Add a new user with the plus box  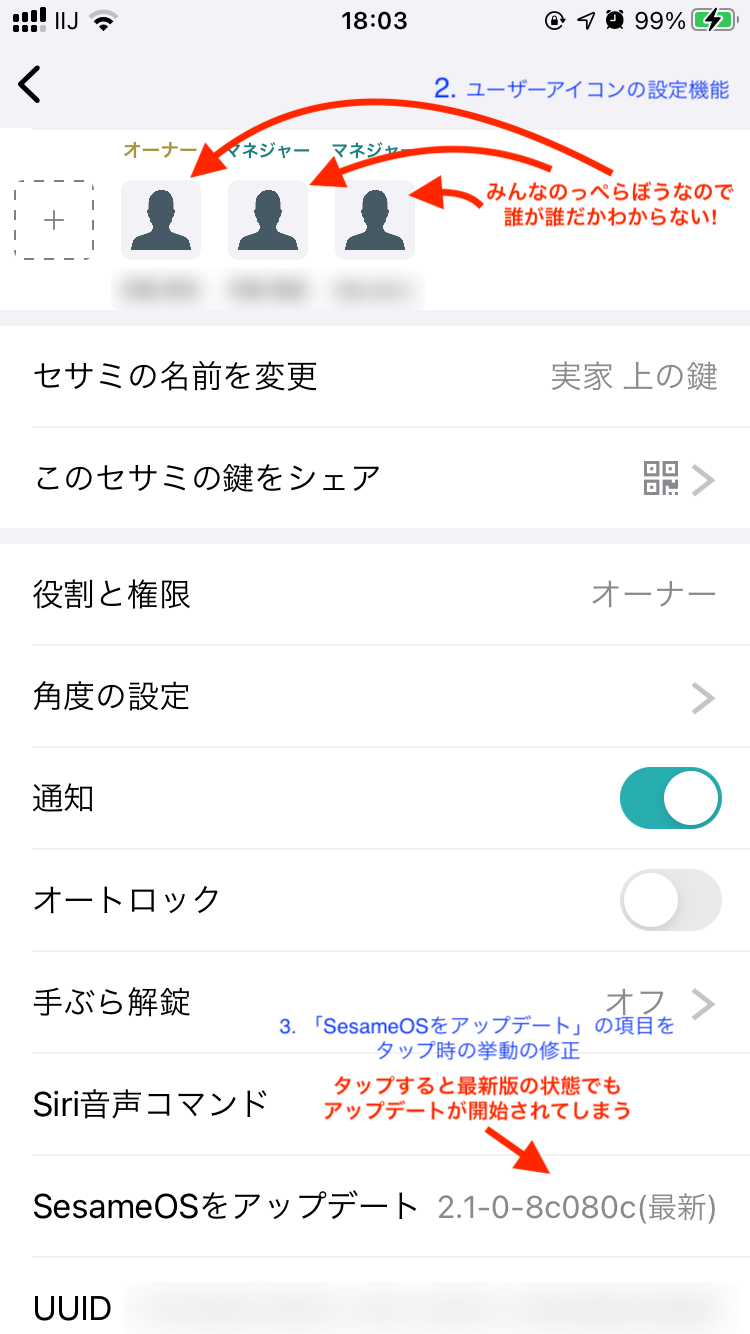(x=55, y=220)
